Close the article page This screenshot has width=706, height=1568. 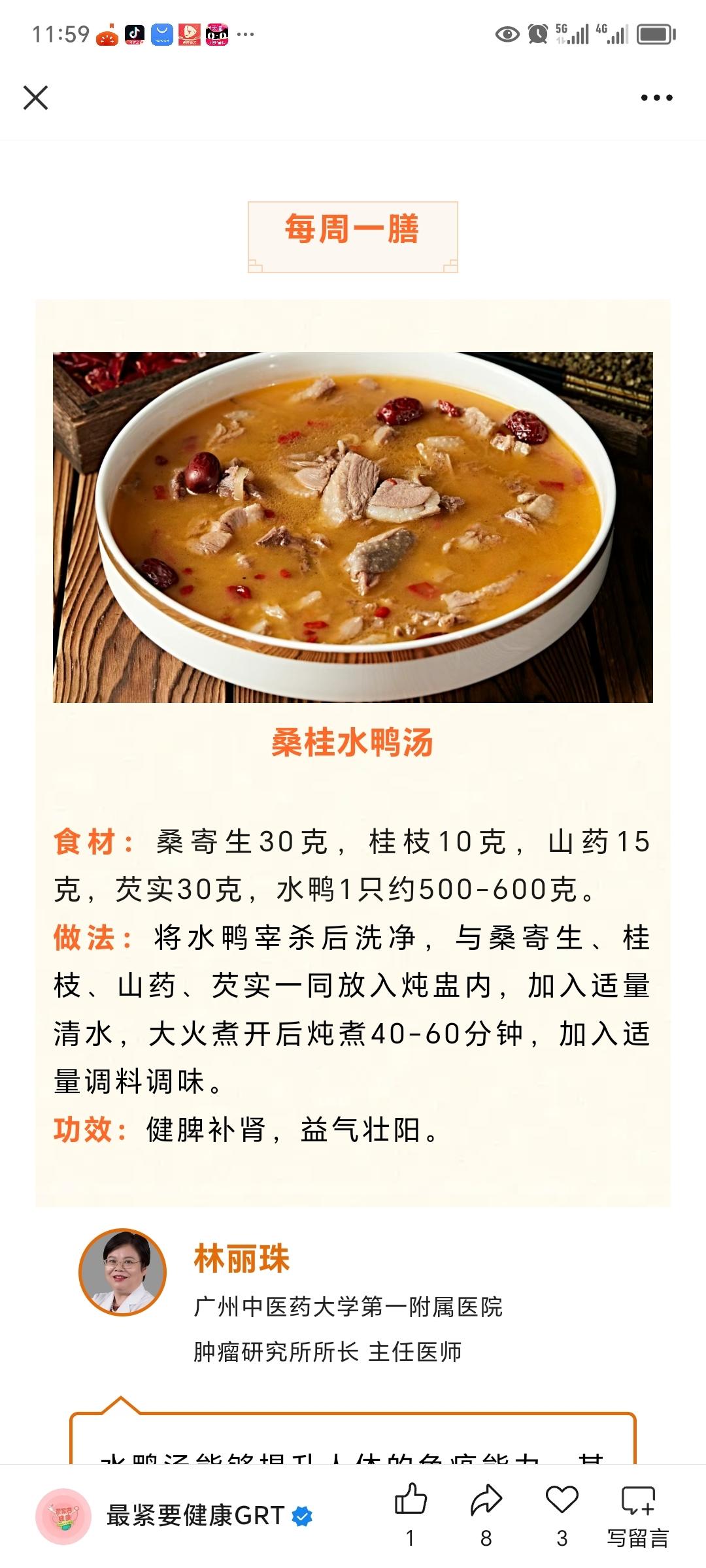35,98
